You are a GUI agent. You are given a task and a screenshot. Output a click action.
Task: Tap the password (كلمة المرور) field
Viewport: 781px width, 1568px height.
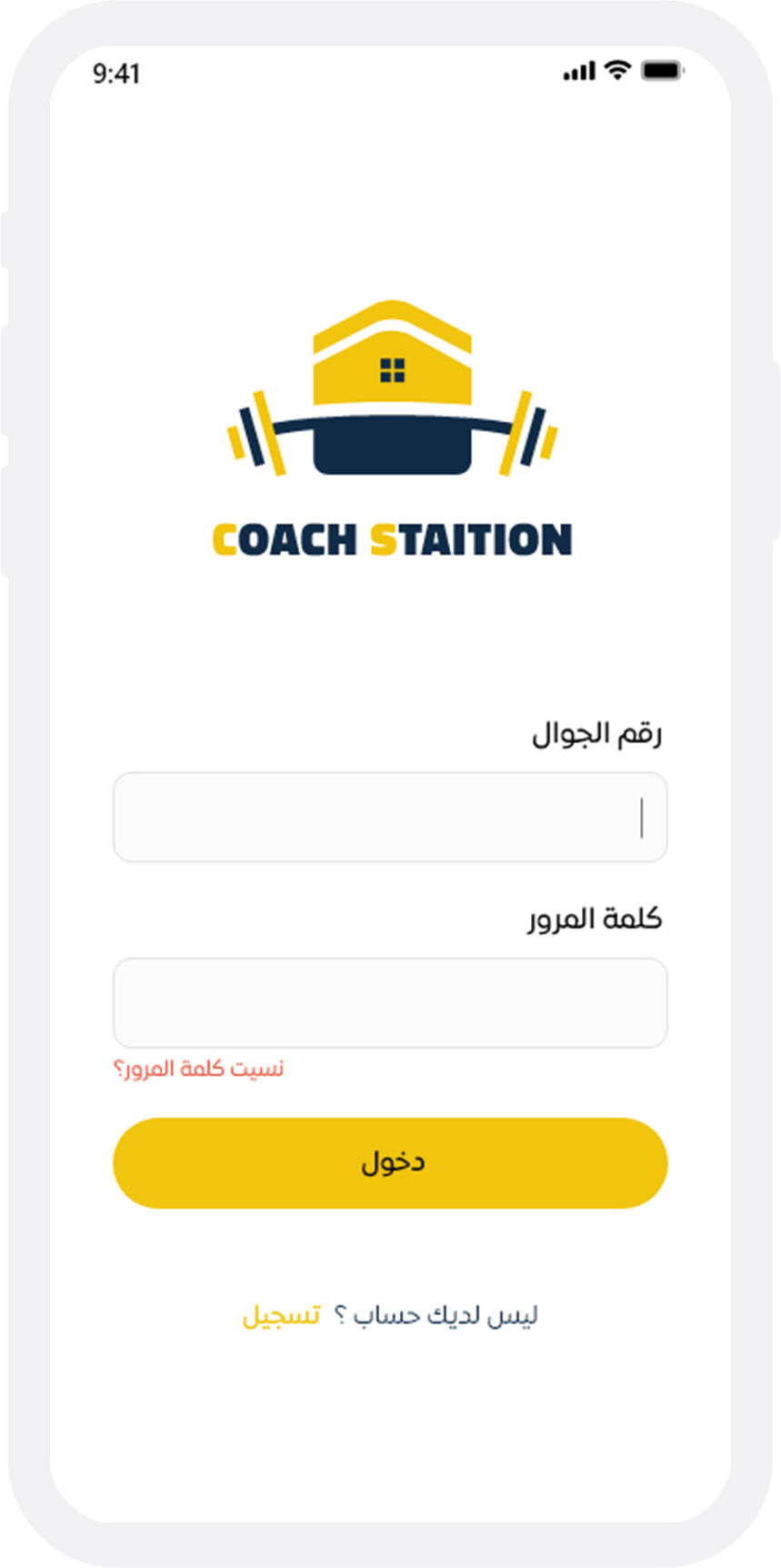coord(390,1002)
